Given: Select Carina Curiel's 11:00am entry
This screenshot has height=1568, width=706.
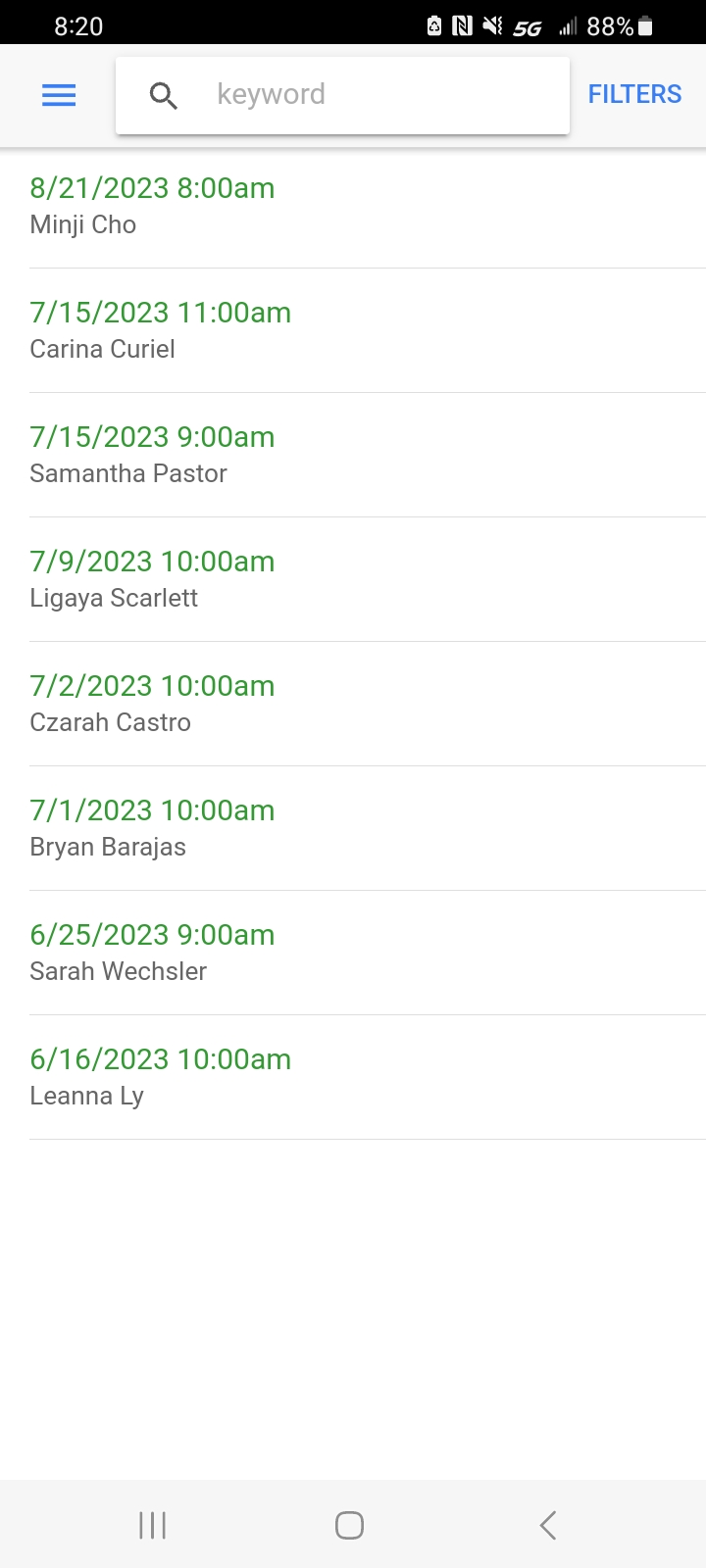Looking at the screenshot, I should 353,330.
